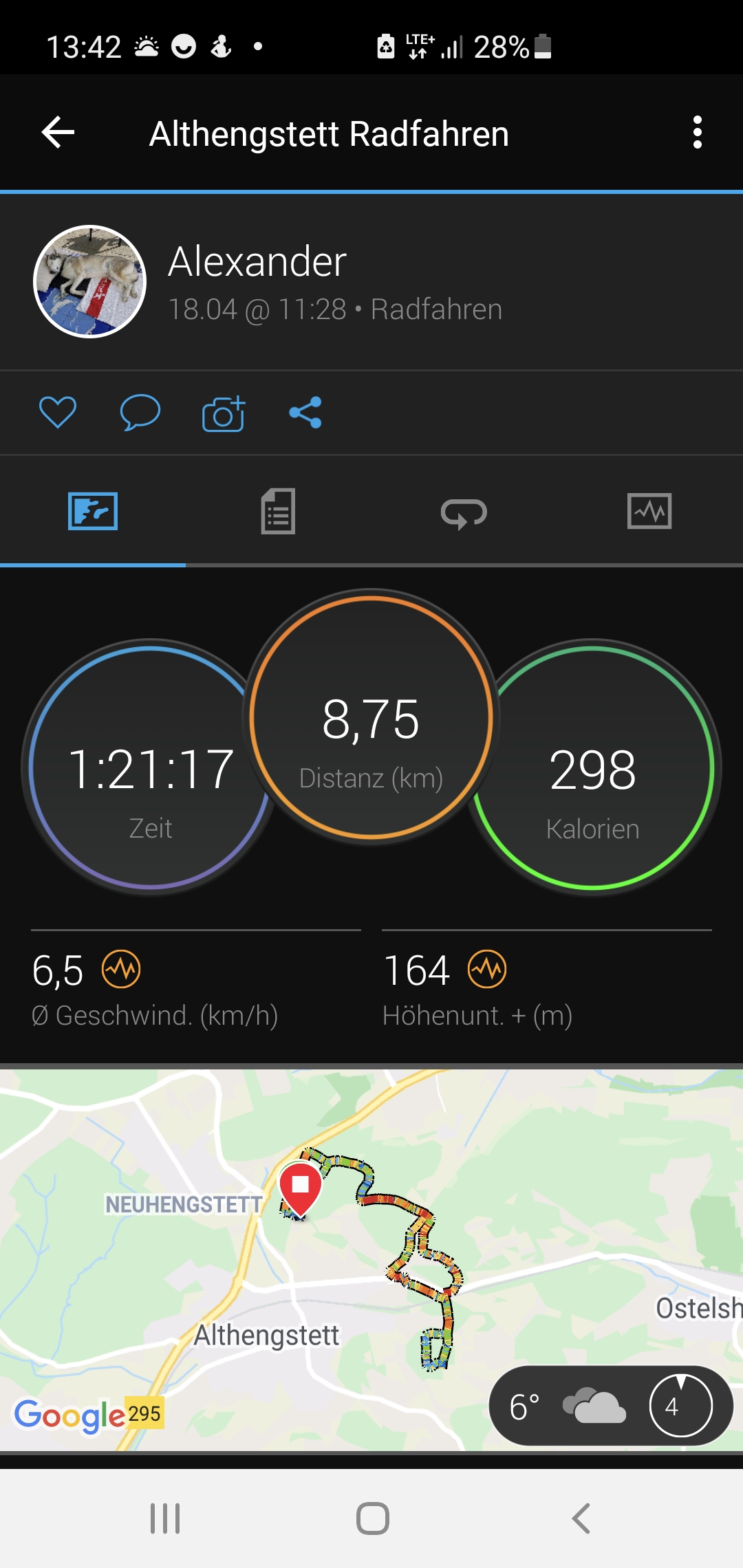
Task: Open the weather details pill
Action: point(610,1406)
